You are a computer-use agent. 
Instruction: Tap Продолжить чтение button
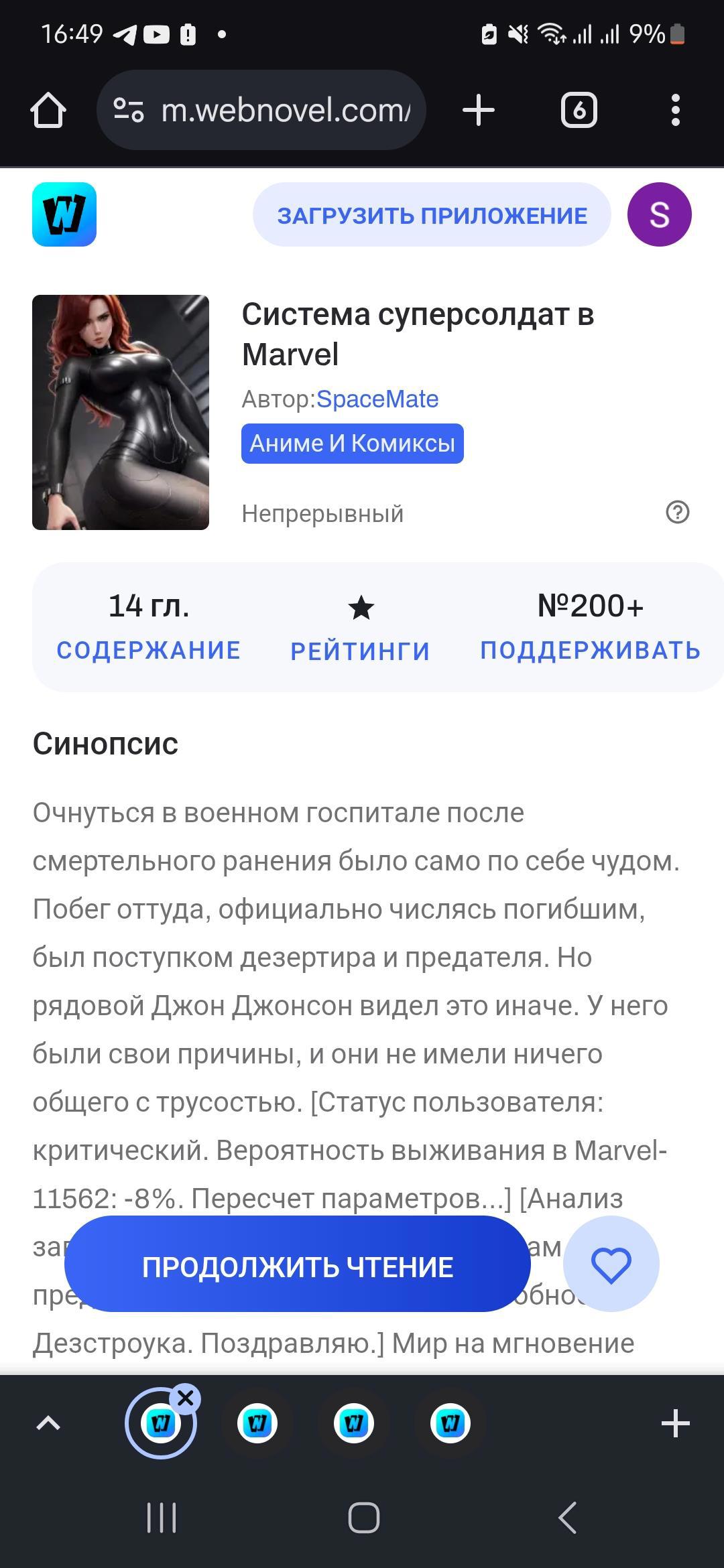point(297,1267)
